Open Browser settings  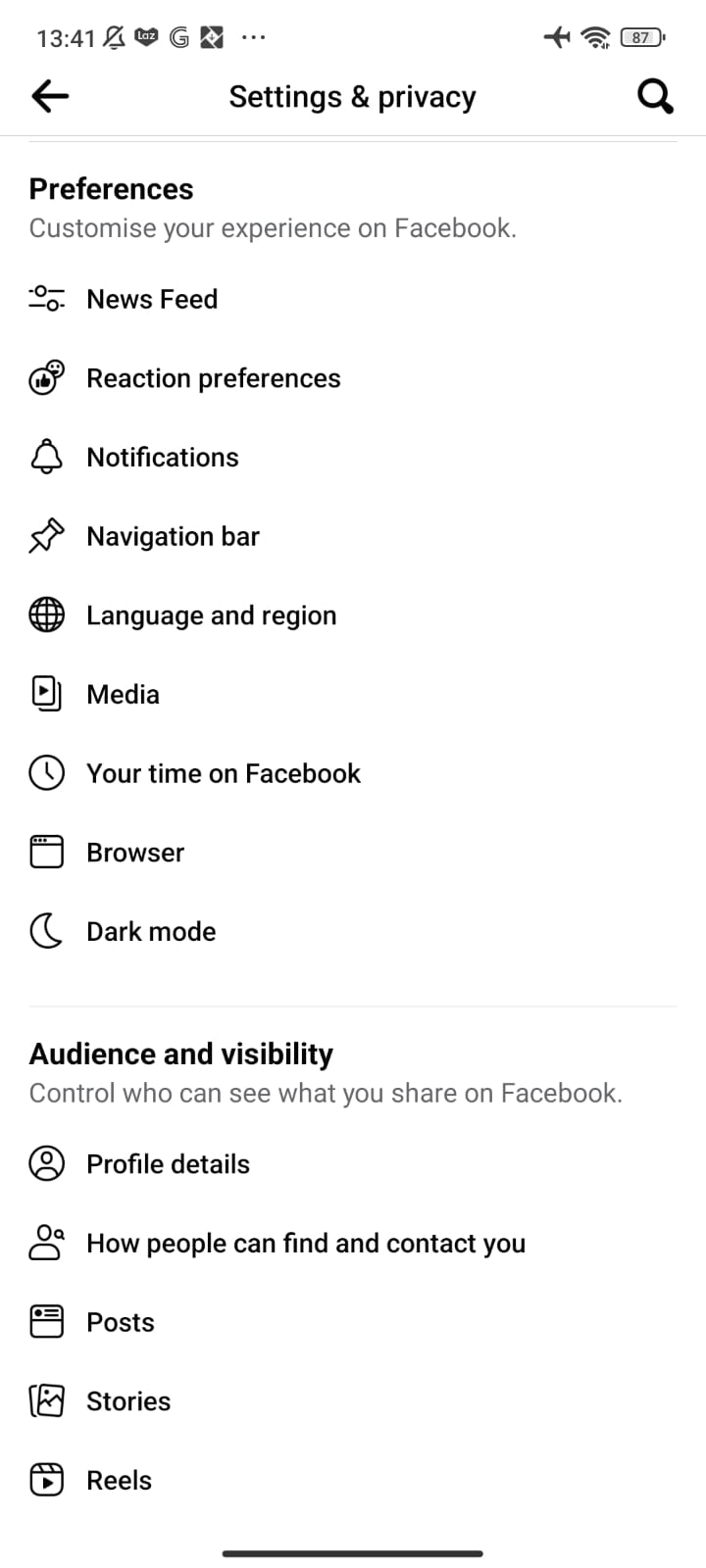(353, 853)
